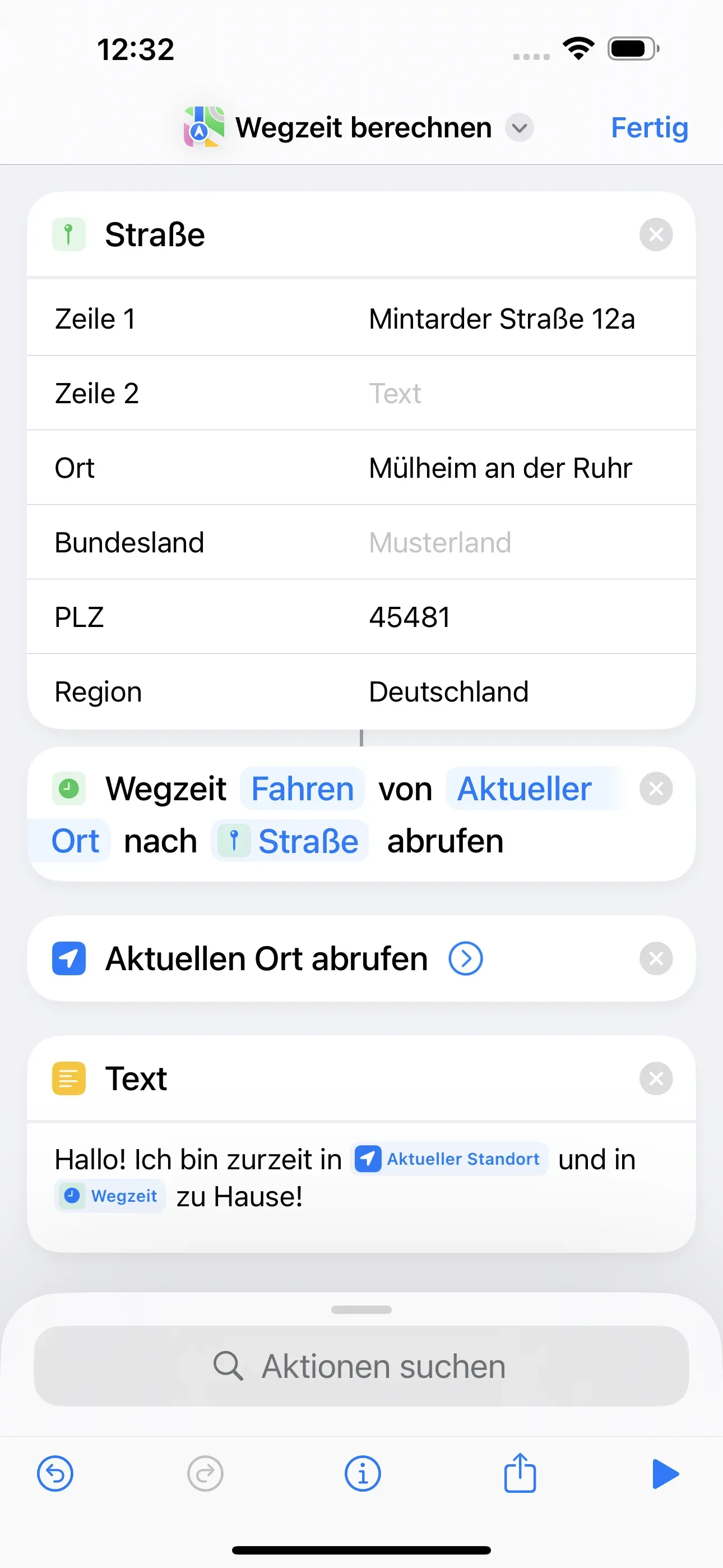Run the shortcut with the play icon

pyautogui.click(x=666, y=1474)
